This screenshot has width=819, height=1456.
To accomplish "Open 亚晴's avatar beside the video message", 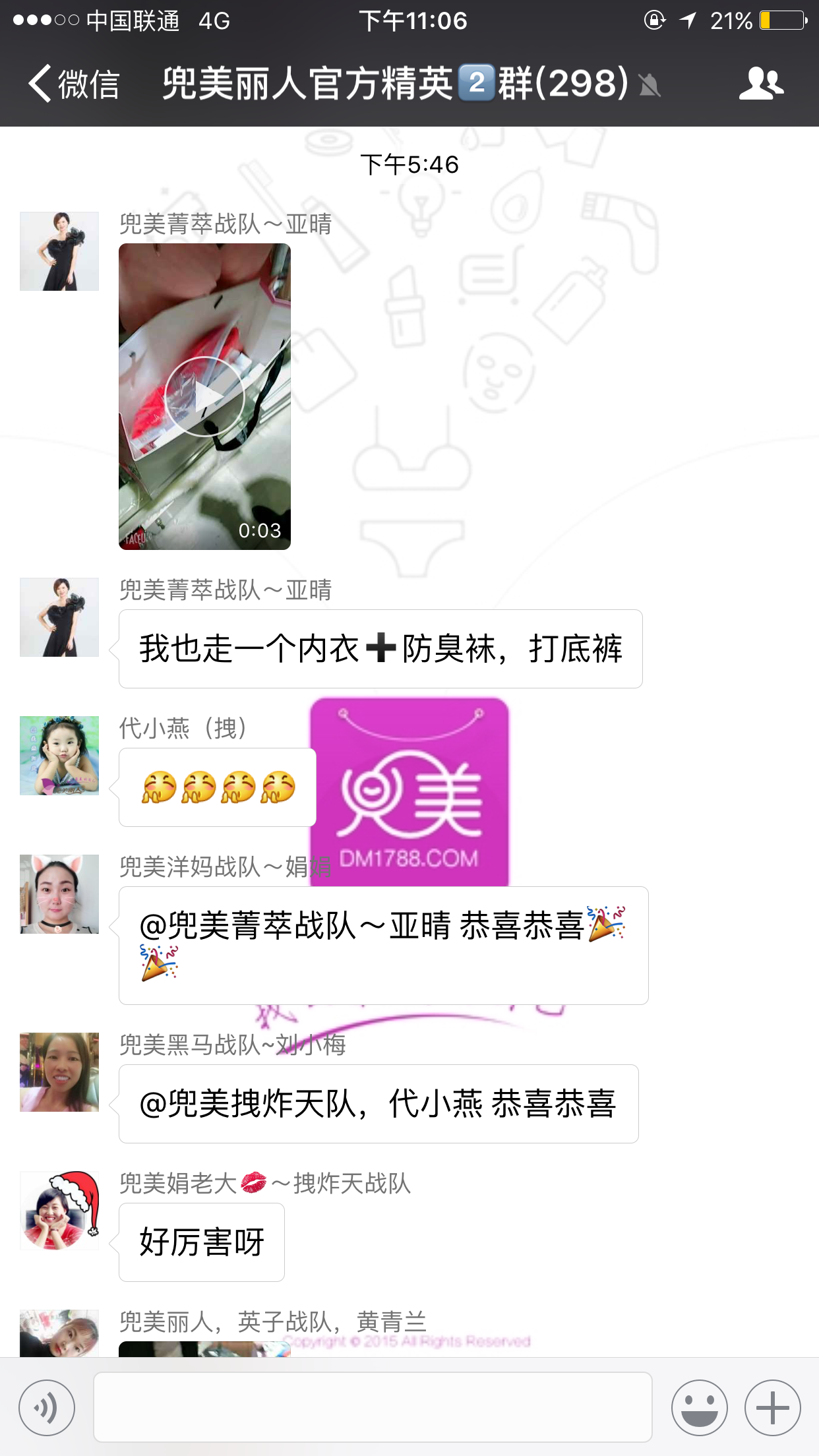I will [59, 251].
